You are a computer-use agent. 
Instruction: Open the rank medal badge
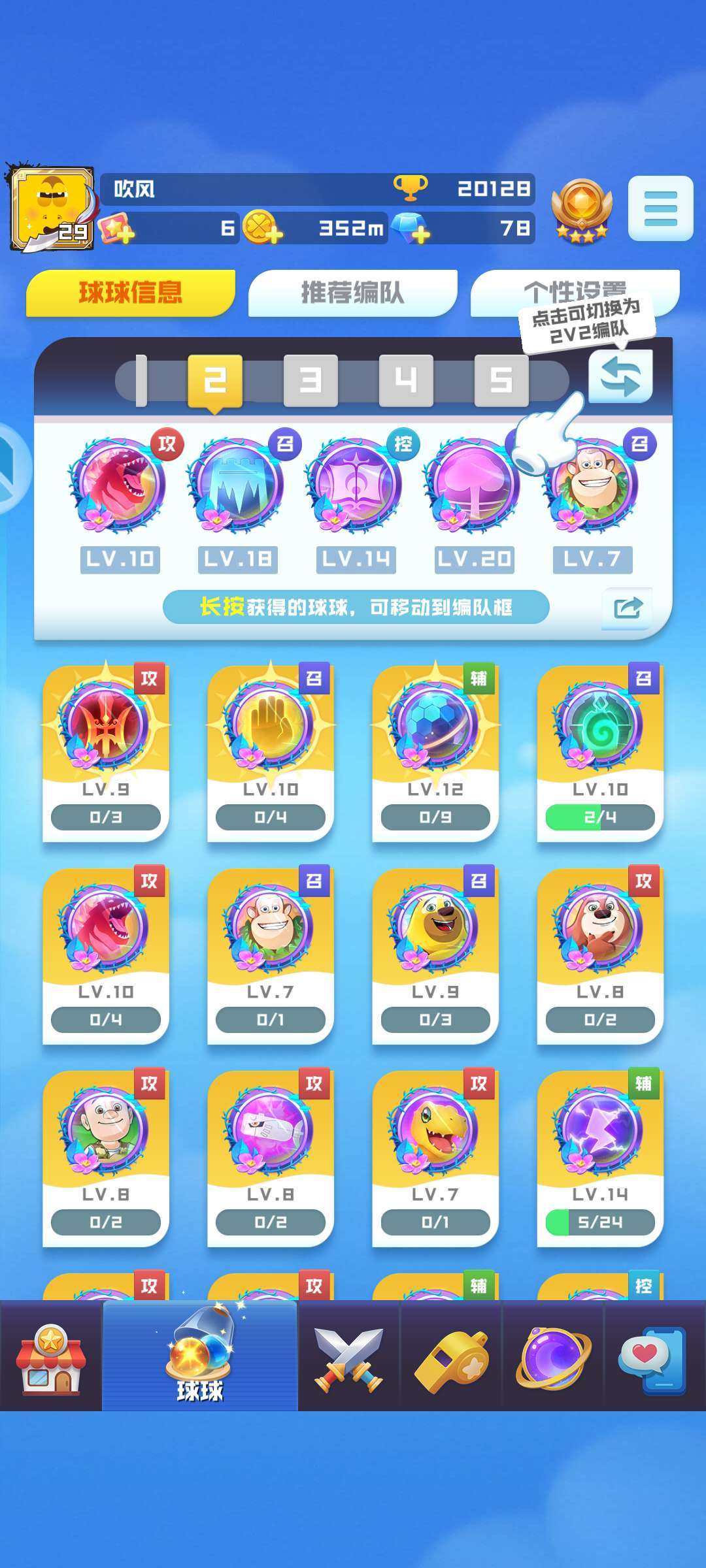[581, 209]
